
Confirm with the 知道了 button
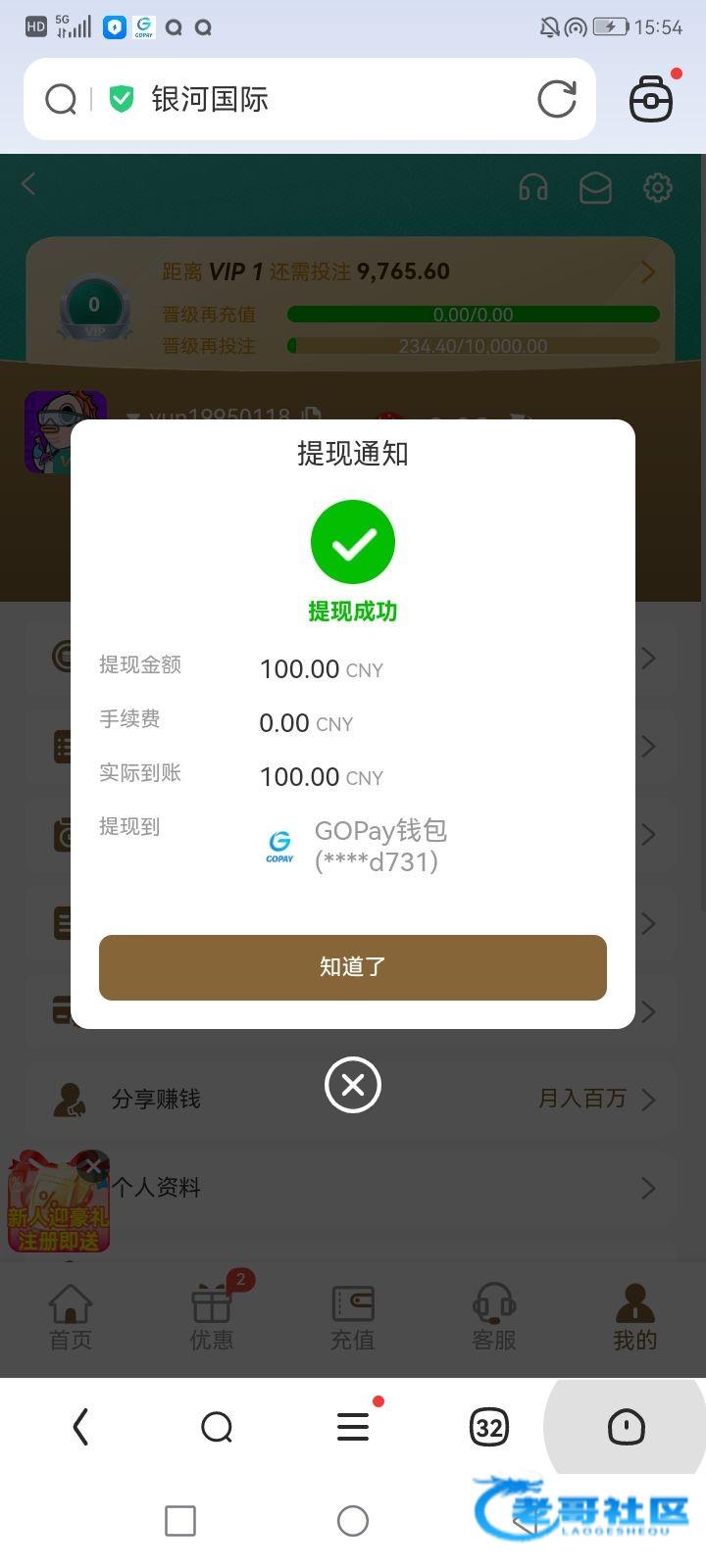click(352, 967)
